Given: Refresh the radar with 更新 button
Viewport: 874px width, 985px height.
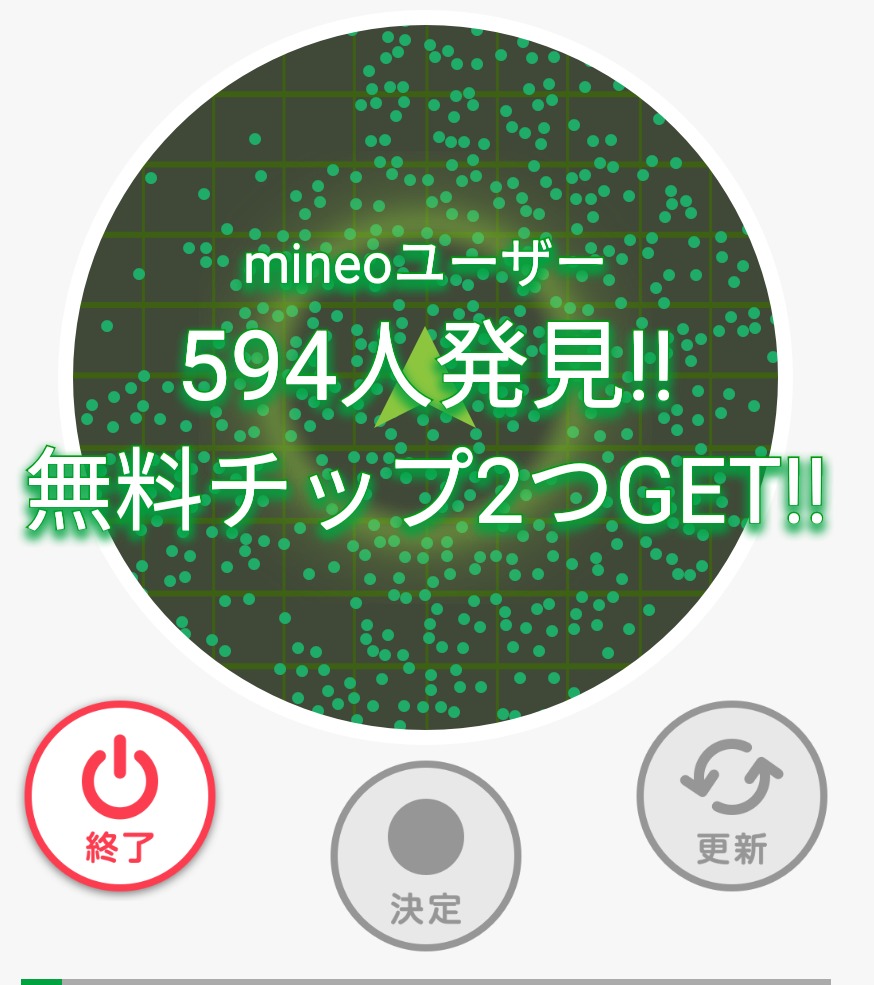Looking at the screenshot, I should click(x=732, y=796).
